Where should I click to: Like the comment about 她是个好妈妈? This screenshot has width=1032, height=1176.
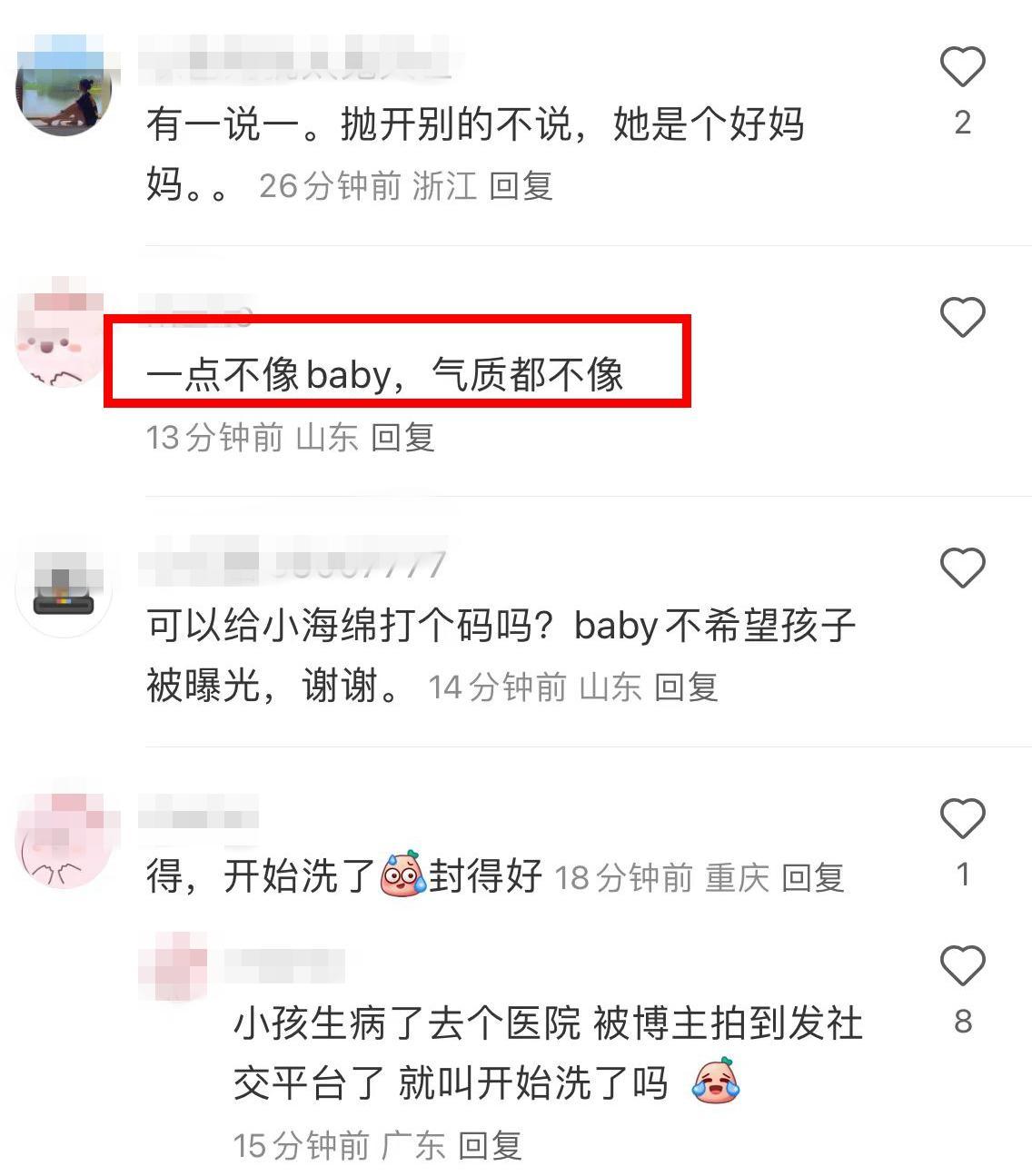pos(962,68)
